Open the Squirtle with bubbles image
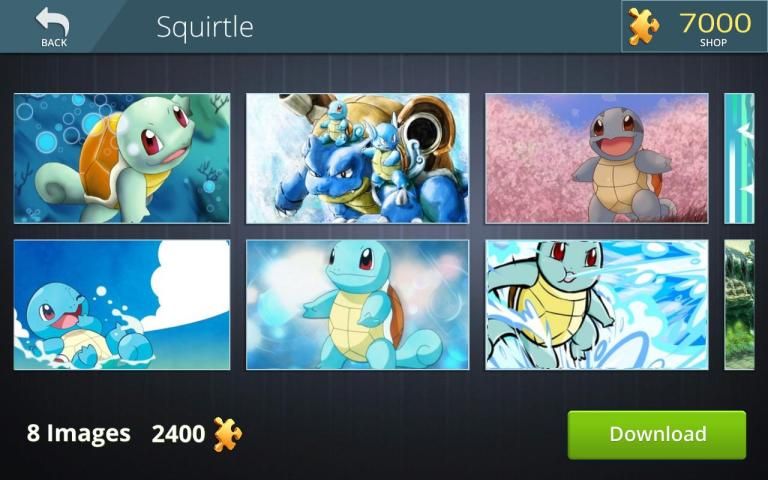Image resolution: width=768 pixels, height=480 pixels. [121, 158]
